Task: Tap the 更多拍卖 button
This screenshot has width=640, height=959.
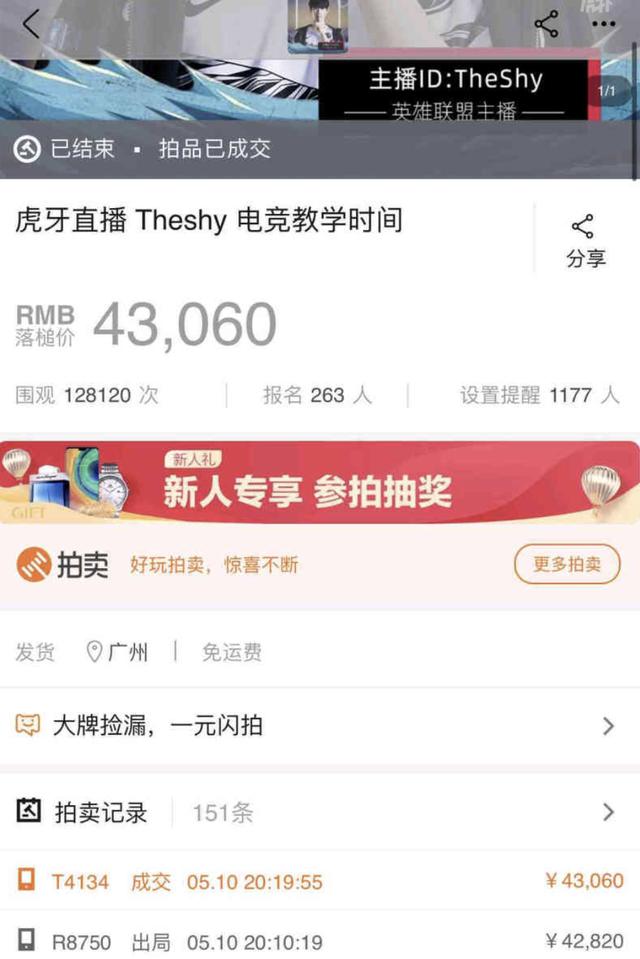Action: pyautogui.click(x=567, y=564)
